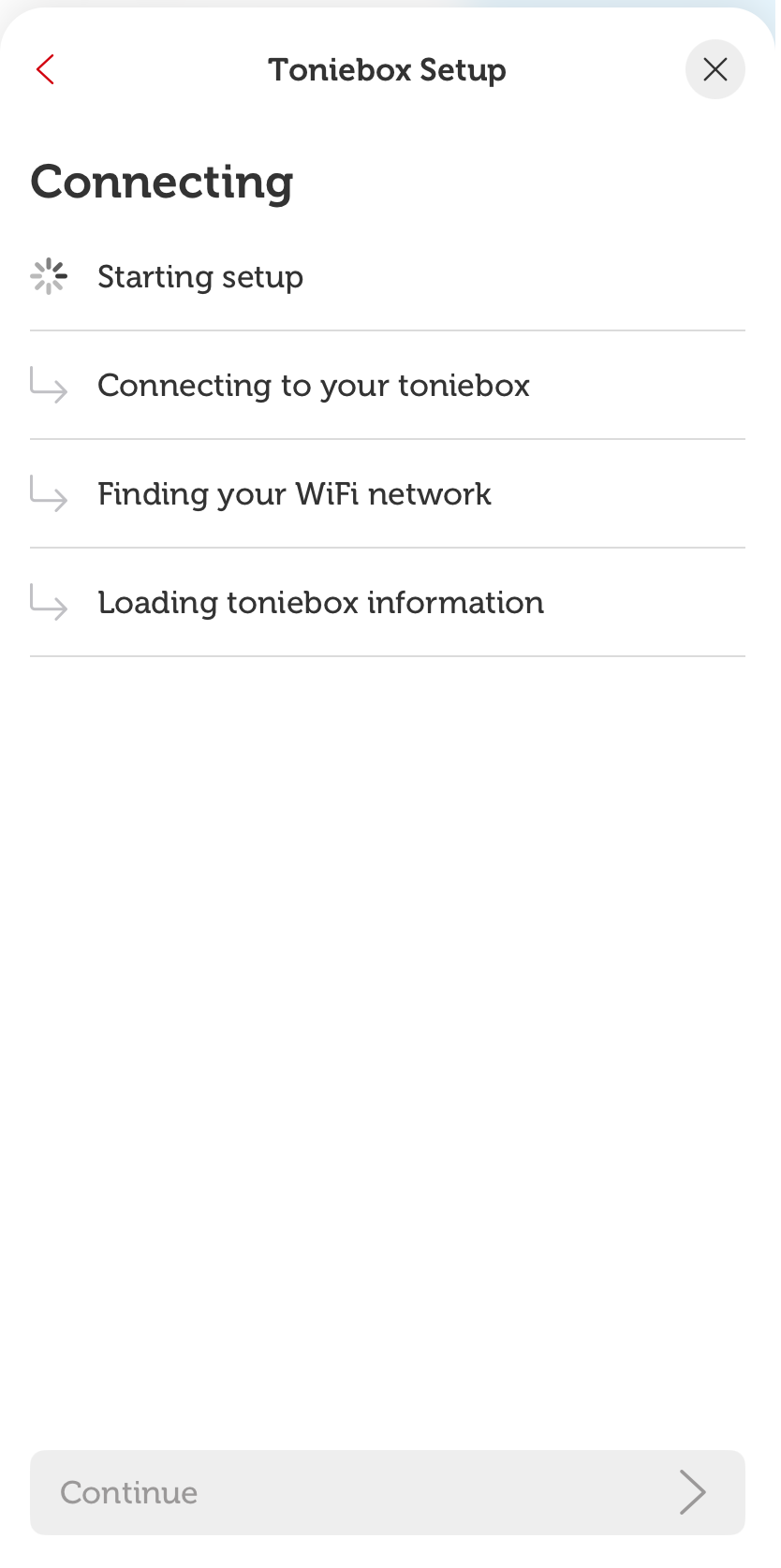
Task: Click the Toniebox Setup title
Action: coord(387,69)
